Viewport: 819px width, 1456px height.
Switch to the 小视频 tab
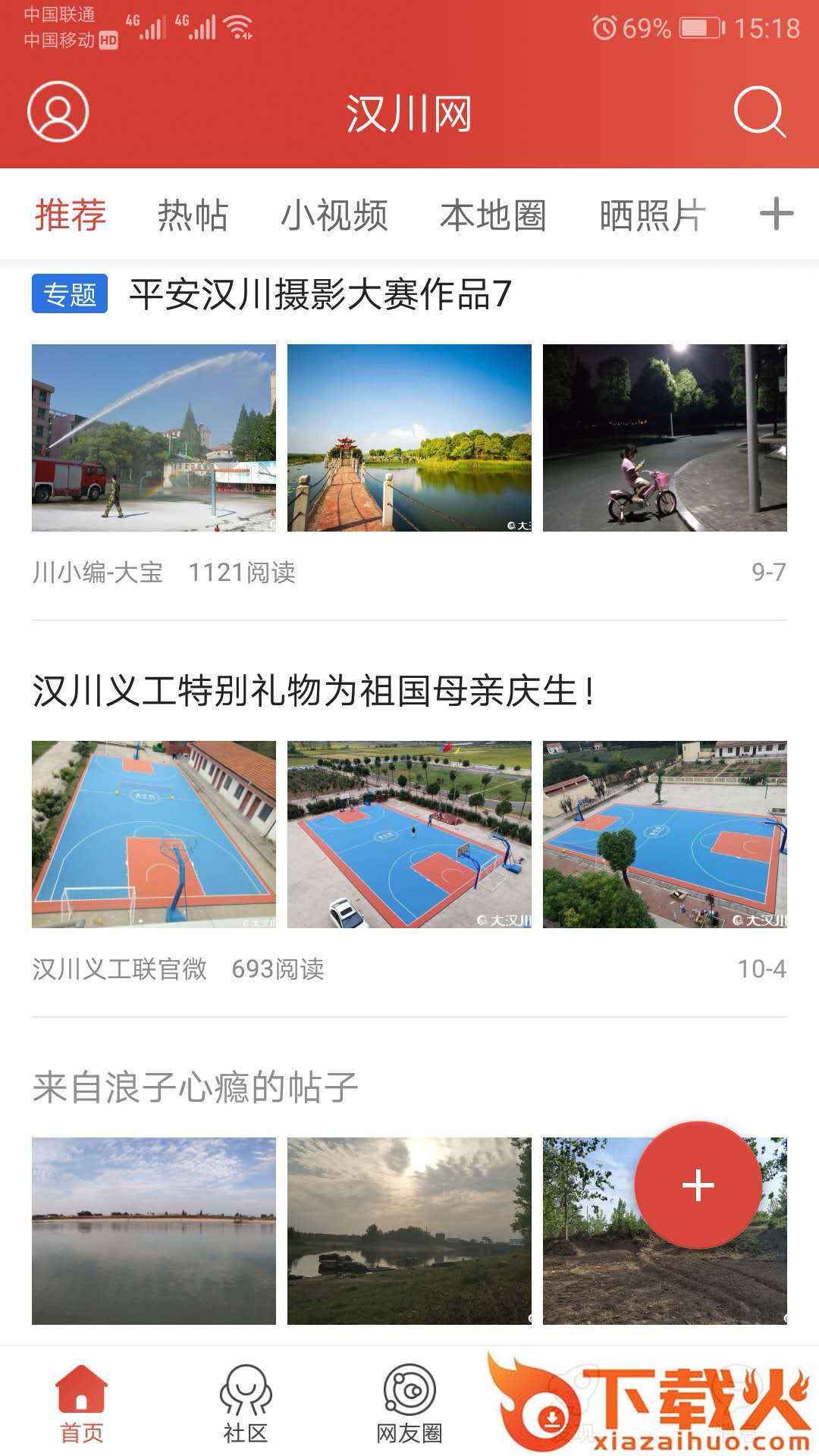click(x=334, y=215)
